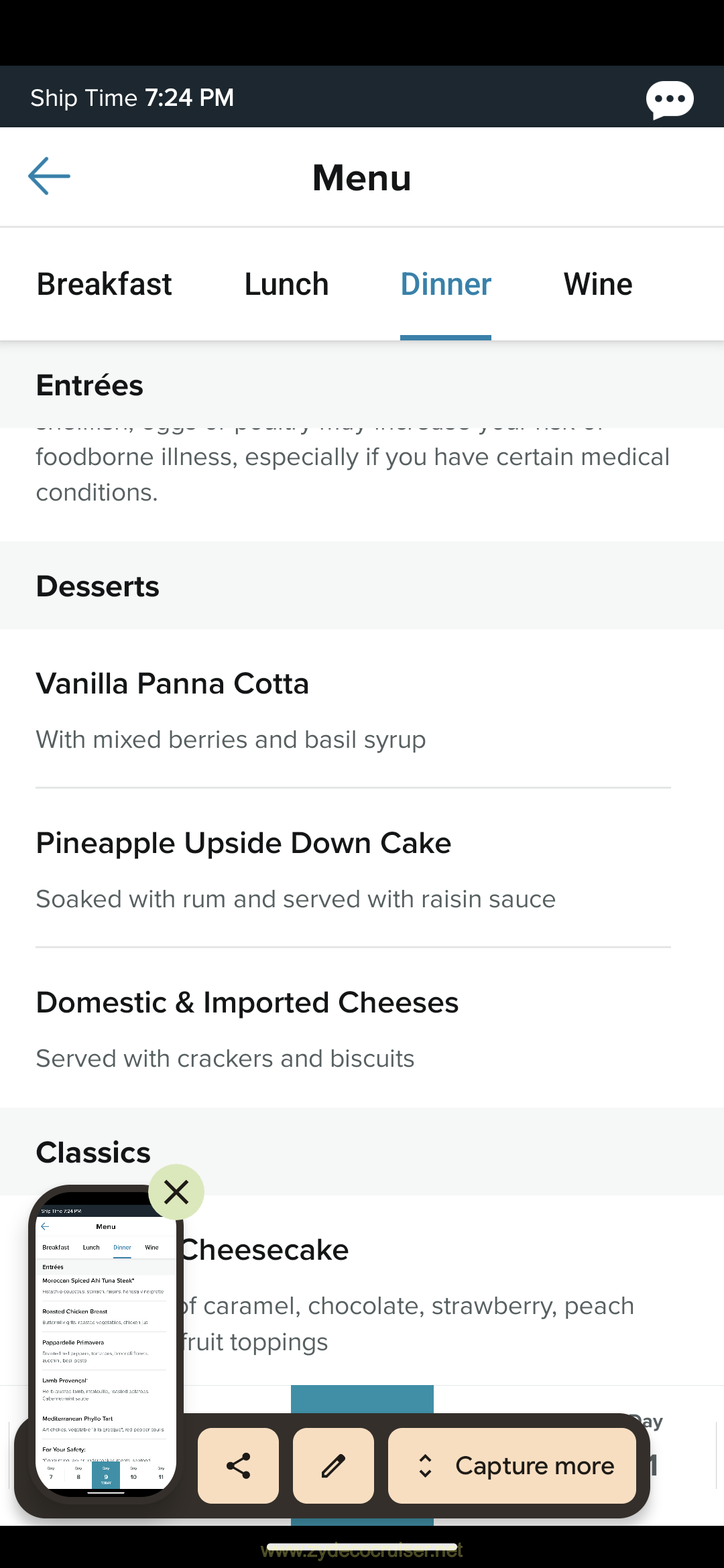The height and width of the screenshot is (1568, 724).
Task: Open the chat bubble icon
Action: click(670, 100)
